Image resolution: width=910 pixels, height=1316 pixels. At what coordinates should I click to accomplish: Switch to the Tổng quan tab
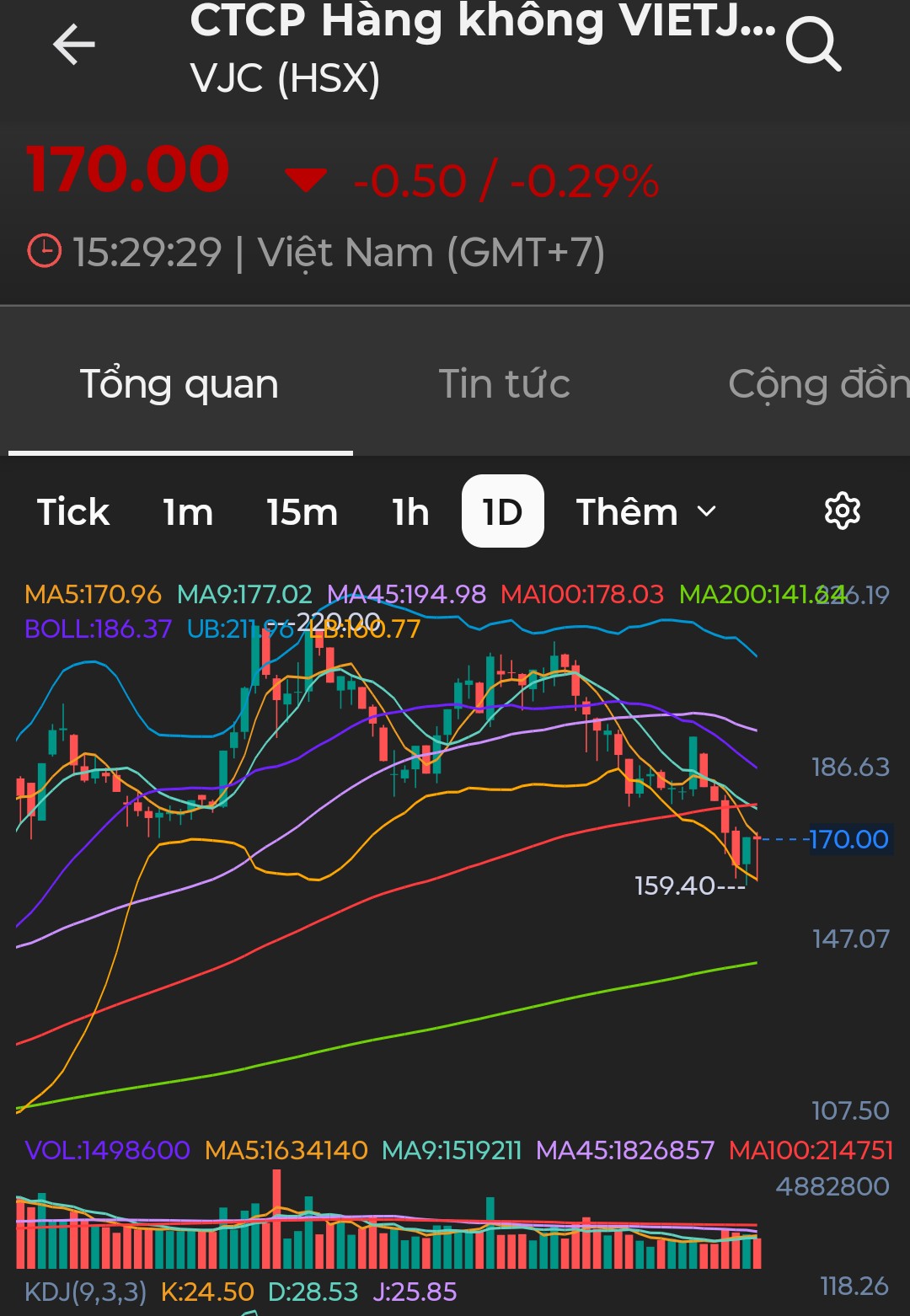point(179,385)
